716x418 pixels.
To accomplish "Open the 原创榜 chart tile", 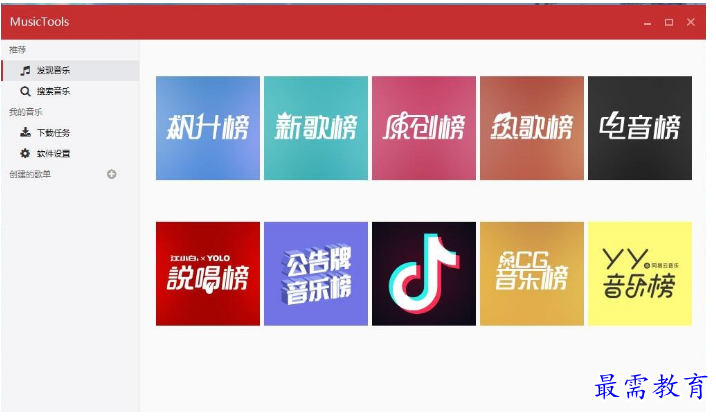I will point(423,128).
